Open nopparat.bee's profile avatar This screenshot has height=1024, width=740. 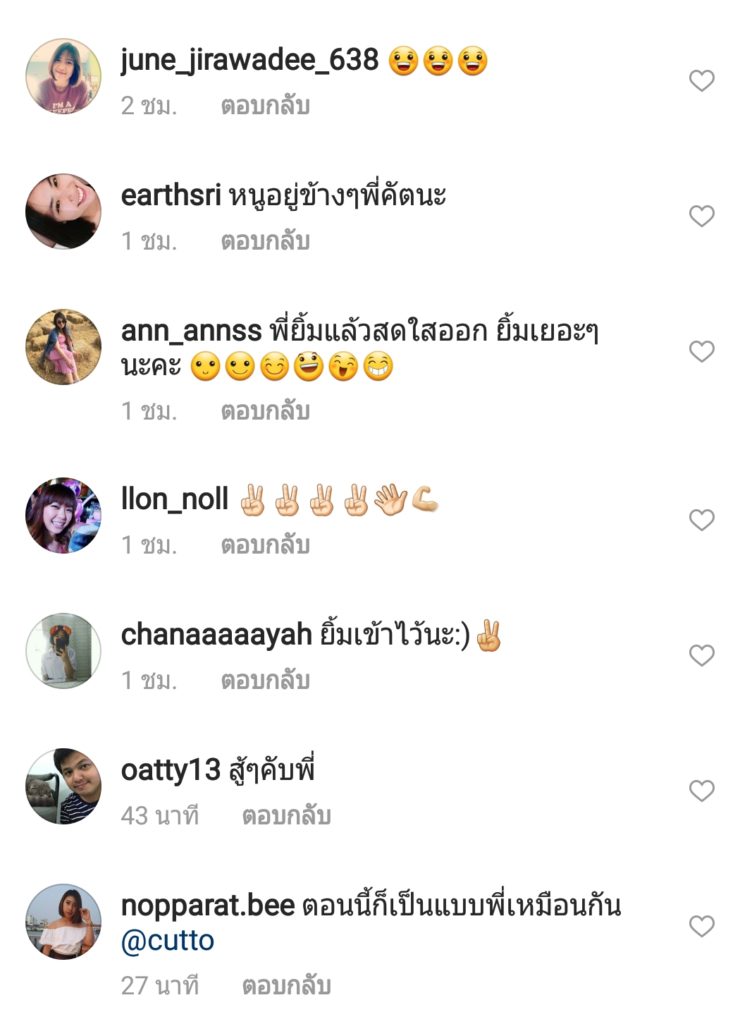[63, 921]
